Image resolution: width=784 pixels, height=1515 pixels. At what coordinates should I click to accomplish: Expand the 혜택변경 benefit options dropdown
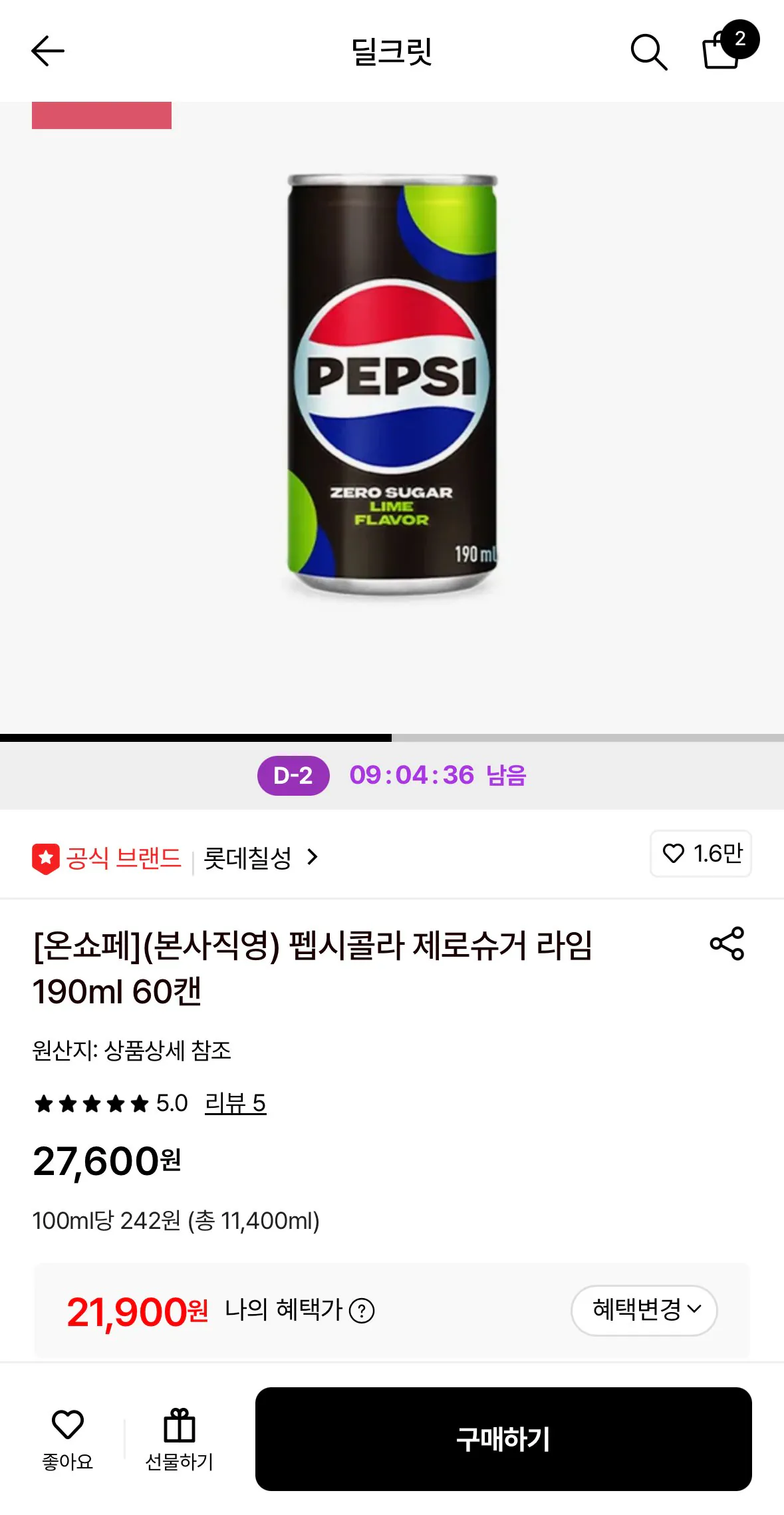642,1311
